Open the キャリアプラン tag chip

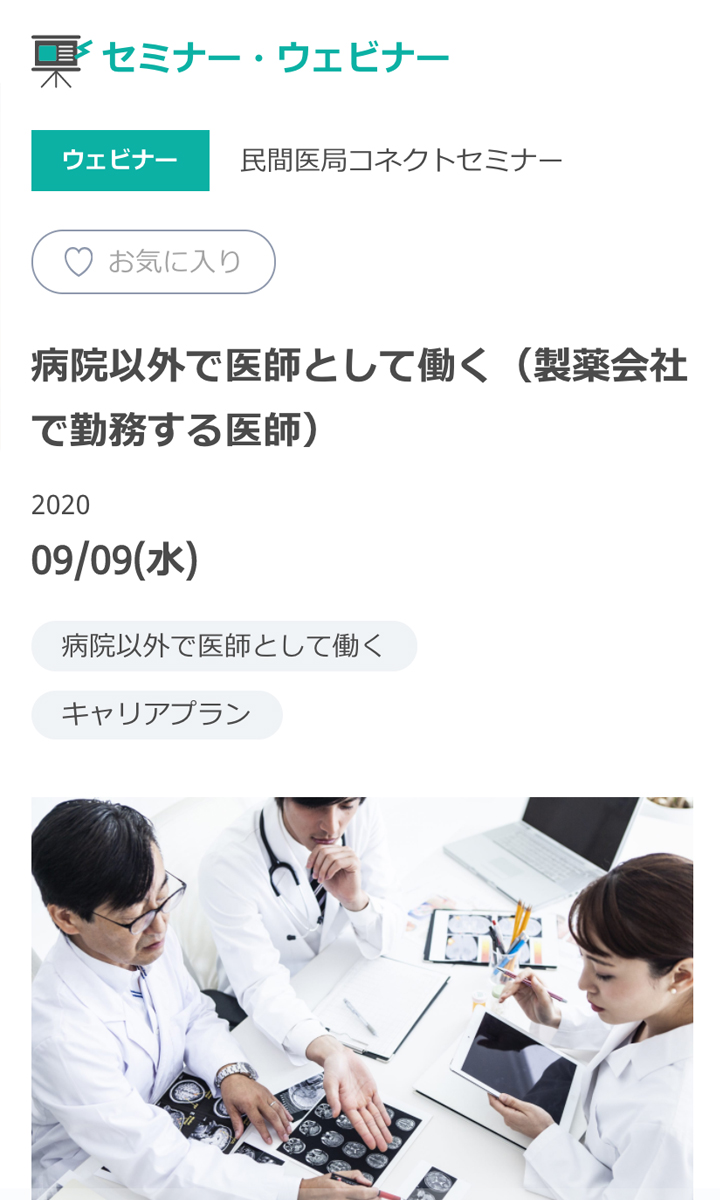tap(156, 715)
